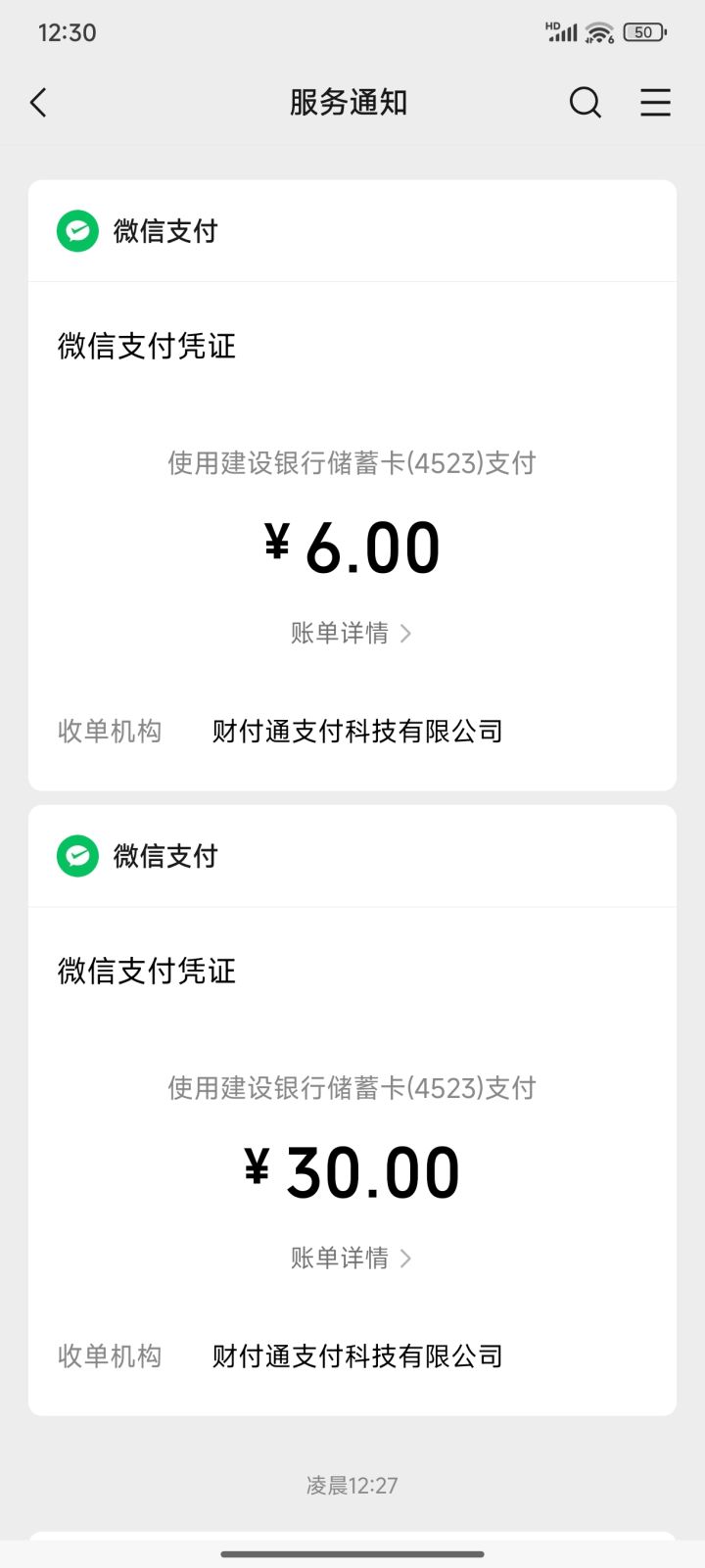This screenshot has width=705, height=1568.
Task: Tap the 凌晨12:27 timestamp
Action: click(x=350, y=1485)
